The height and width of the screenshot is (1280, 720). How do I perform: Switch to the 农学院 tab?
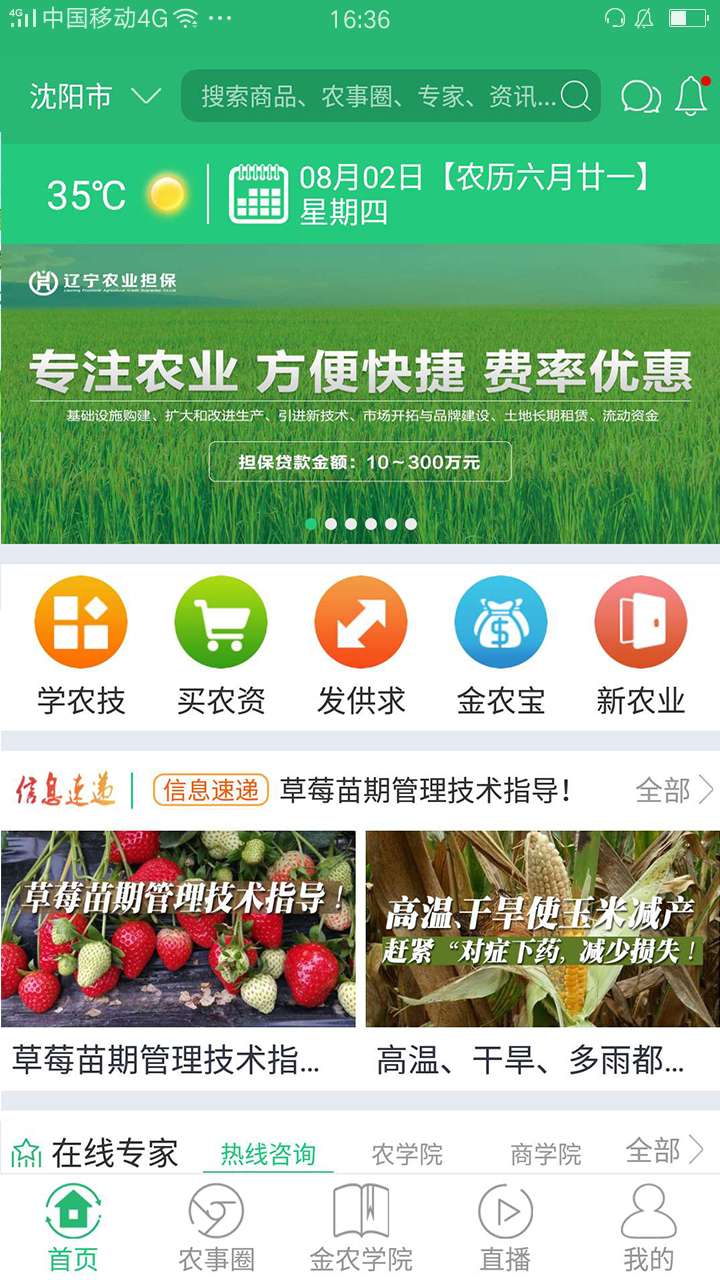[407, 1155]
